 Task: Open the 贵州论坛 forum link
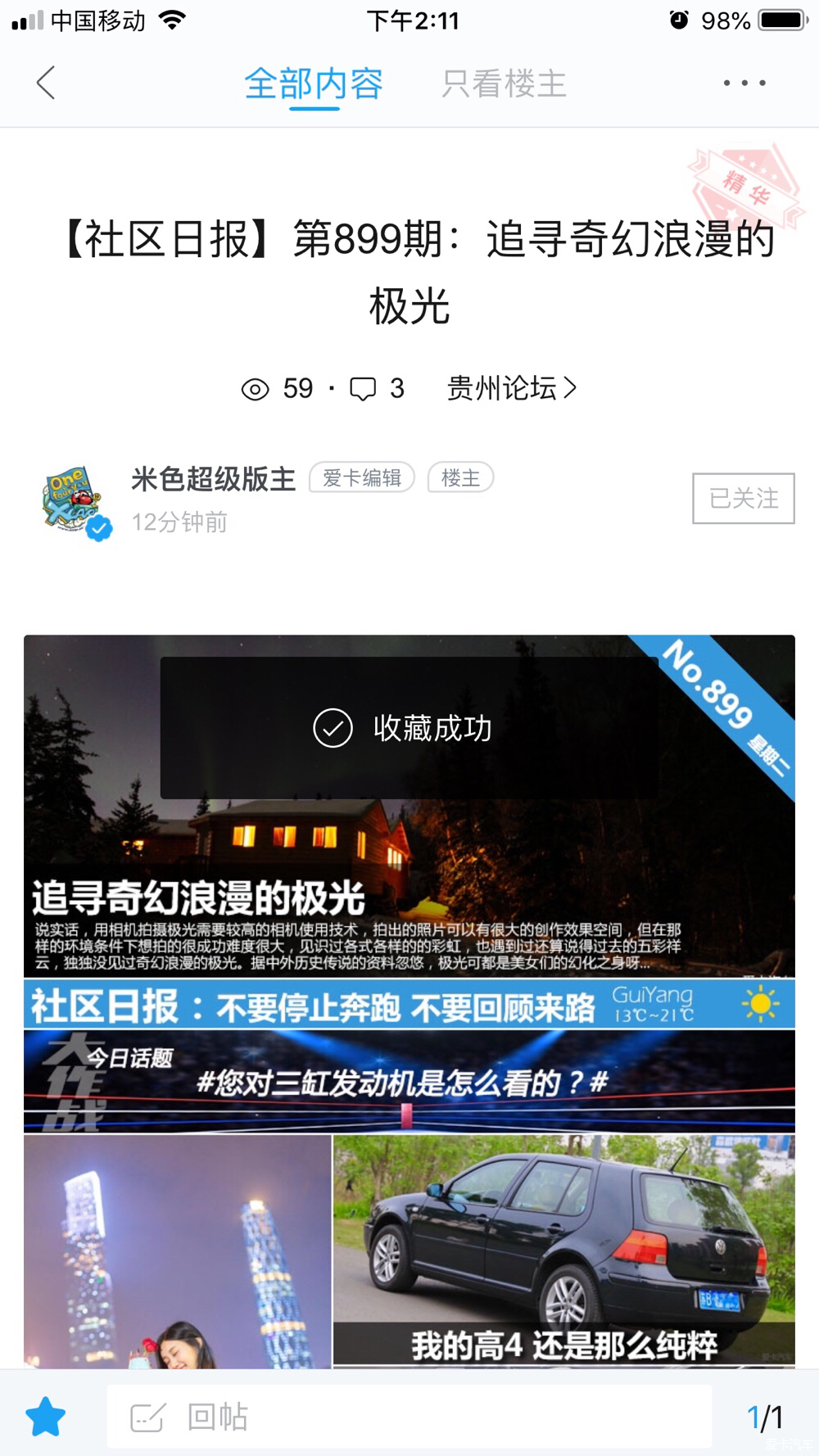511,388
